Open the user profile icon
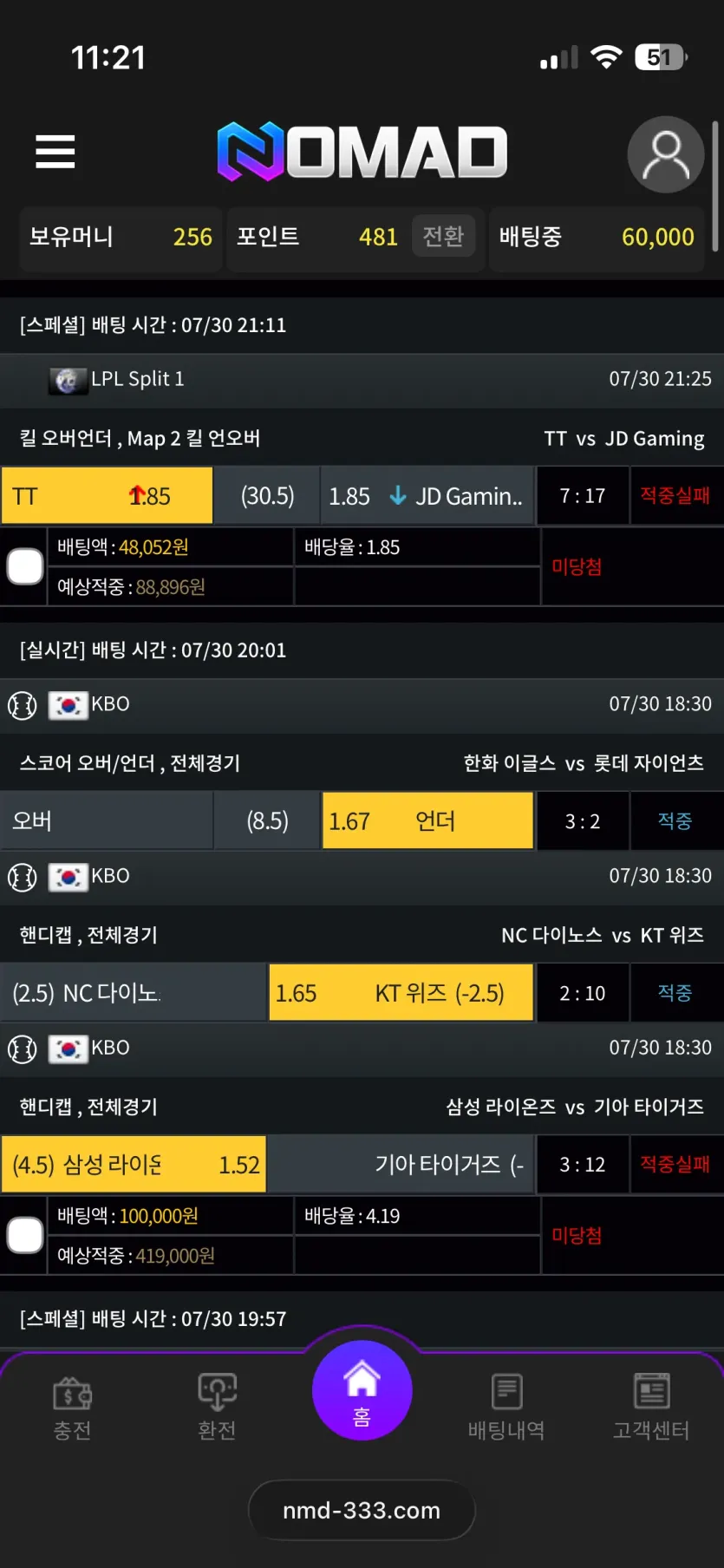The width and height of the screenshot is (724, 1568). [666, 154]
